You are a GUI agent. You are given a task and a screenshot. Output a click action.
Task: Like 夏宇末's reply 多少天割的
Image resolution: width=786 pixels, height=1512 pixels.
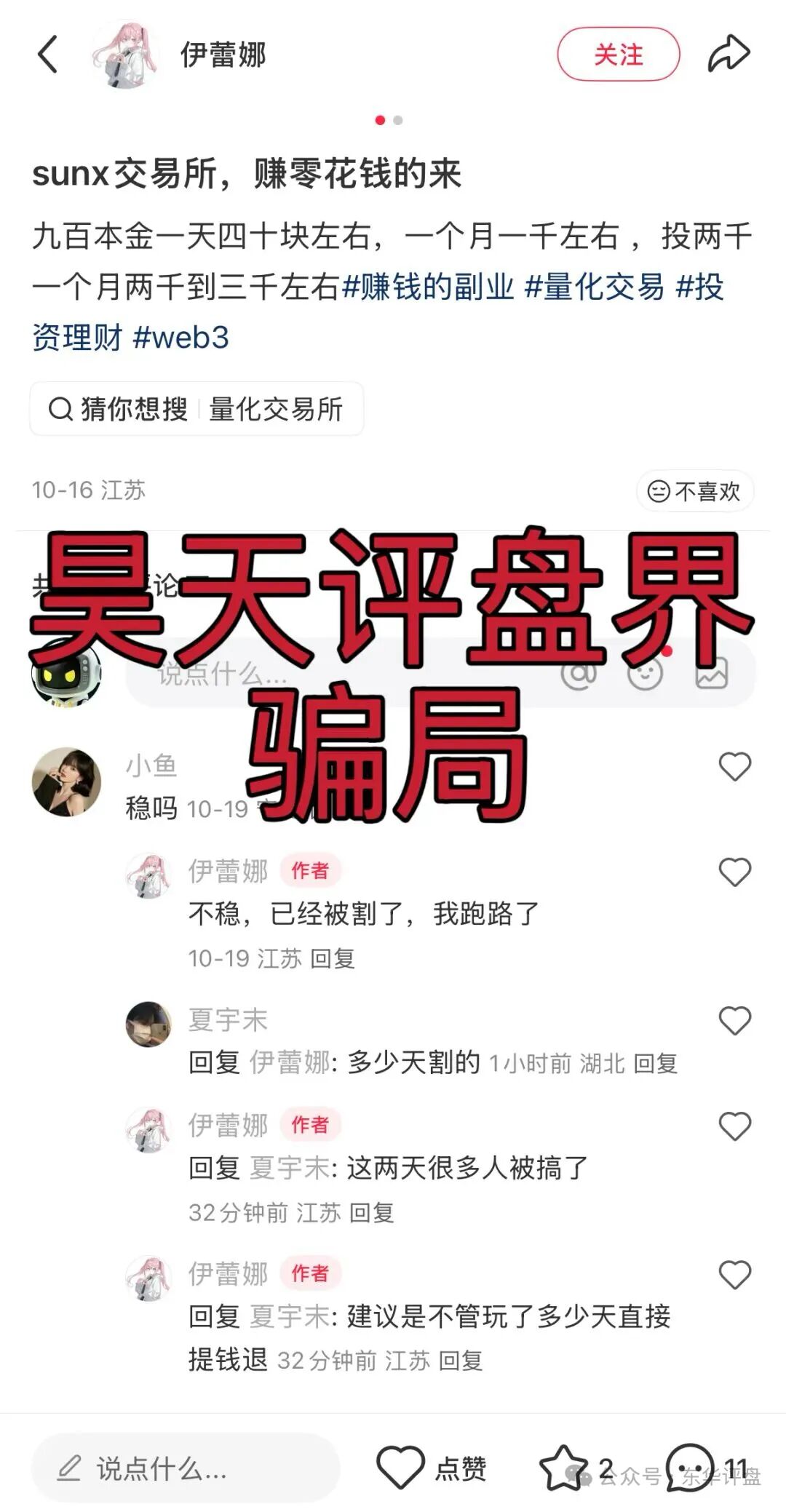point(734,1020)
